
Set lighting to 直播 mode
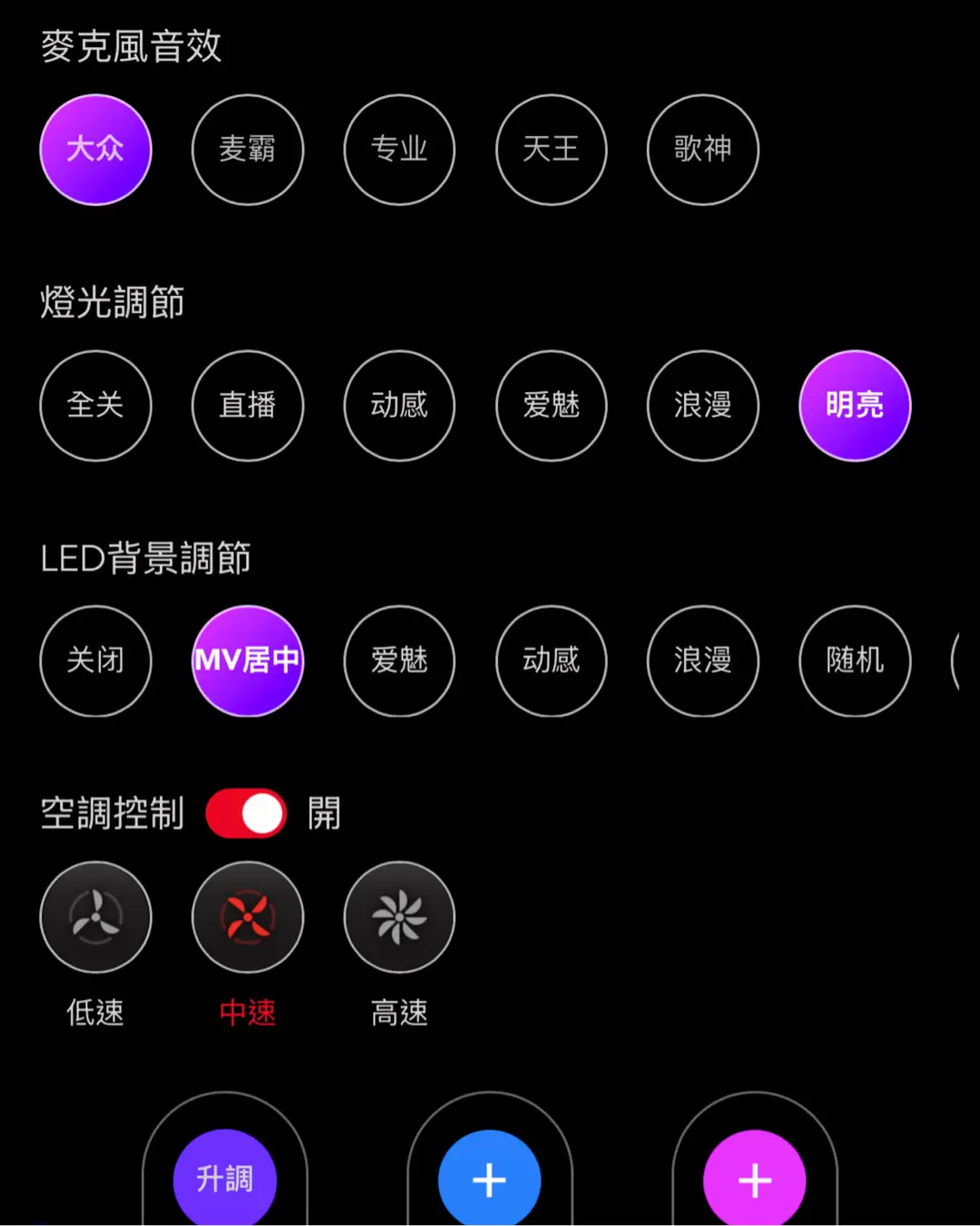(x=247, y=406)
